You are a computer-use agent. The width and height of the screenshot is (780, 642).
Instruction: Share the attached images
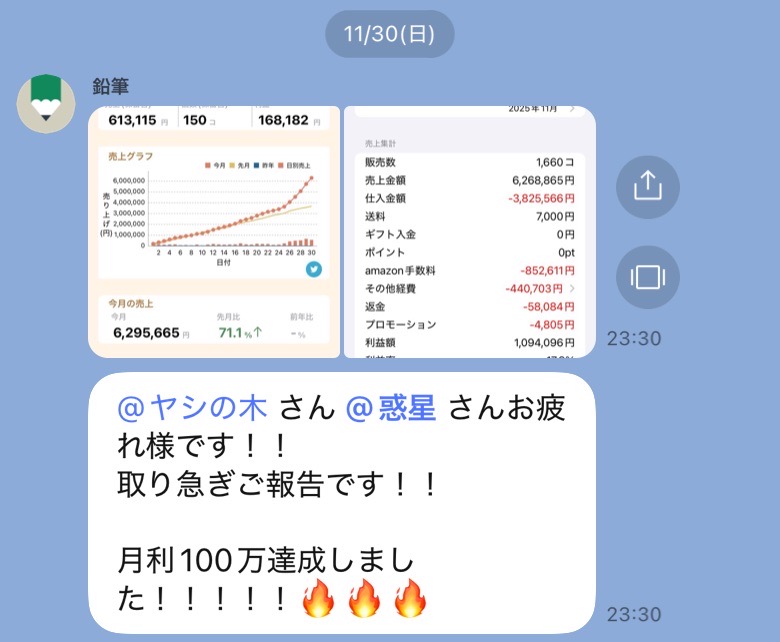point(648,187)
